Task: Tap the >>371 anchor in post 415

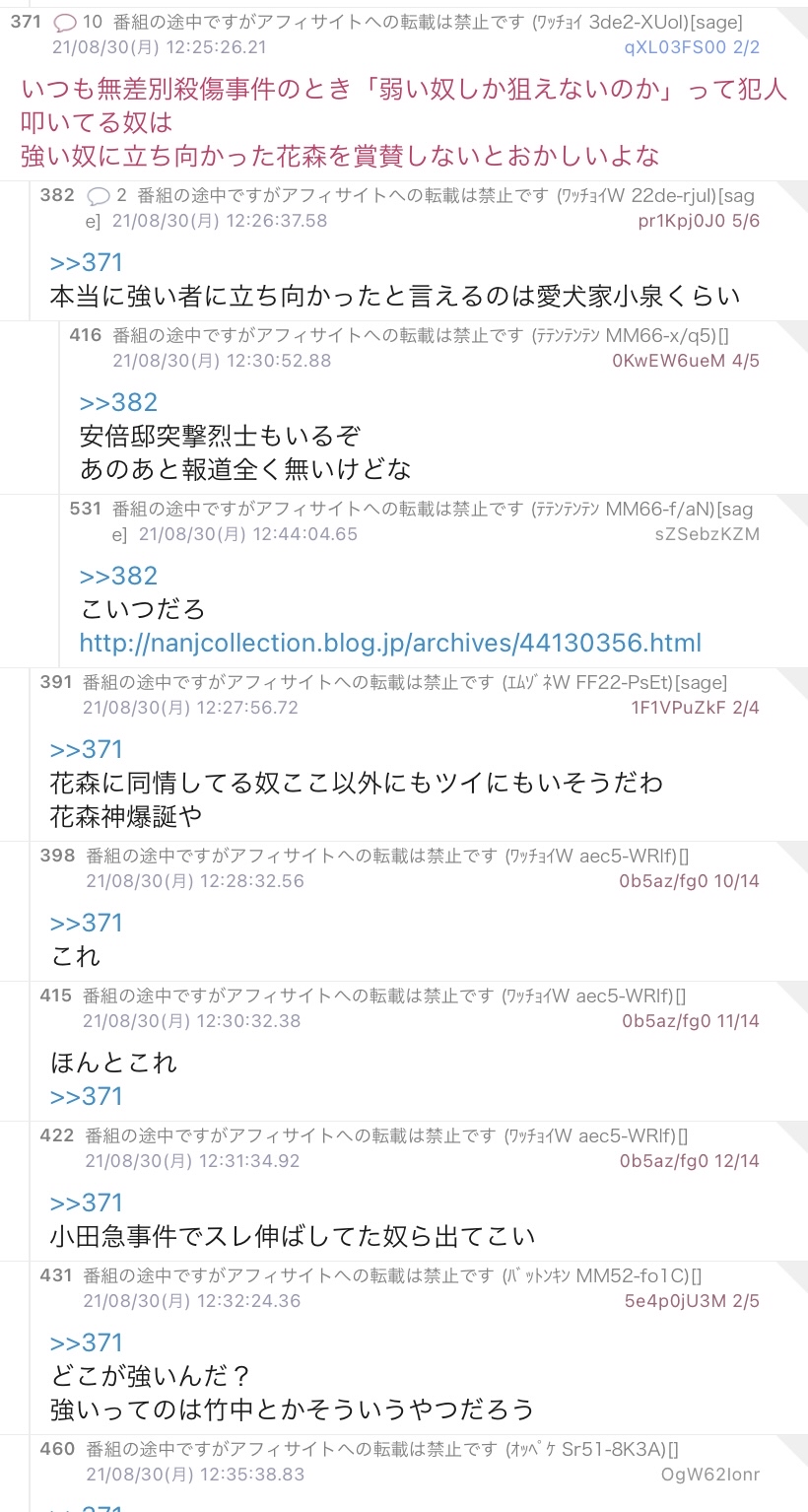Action: tap(87, 1096)
